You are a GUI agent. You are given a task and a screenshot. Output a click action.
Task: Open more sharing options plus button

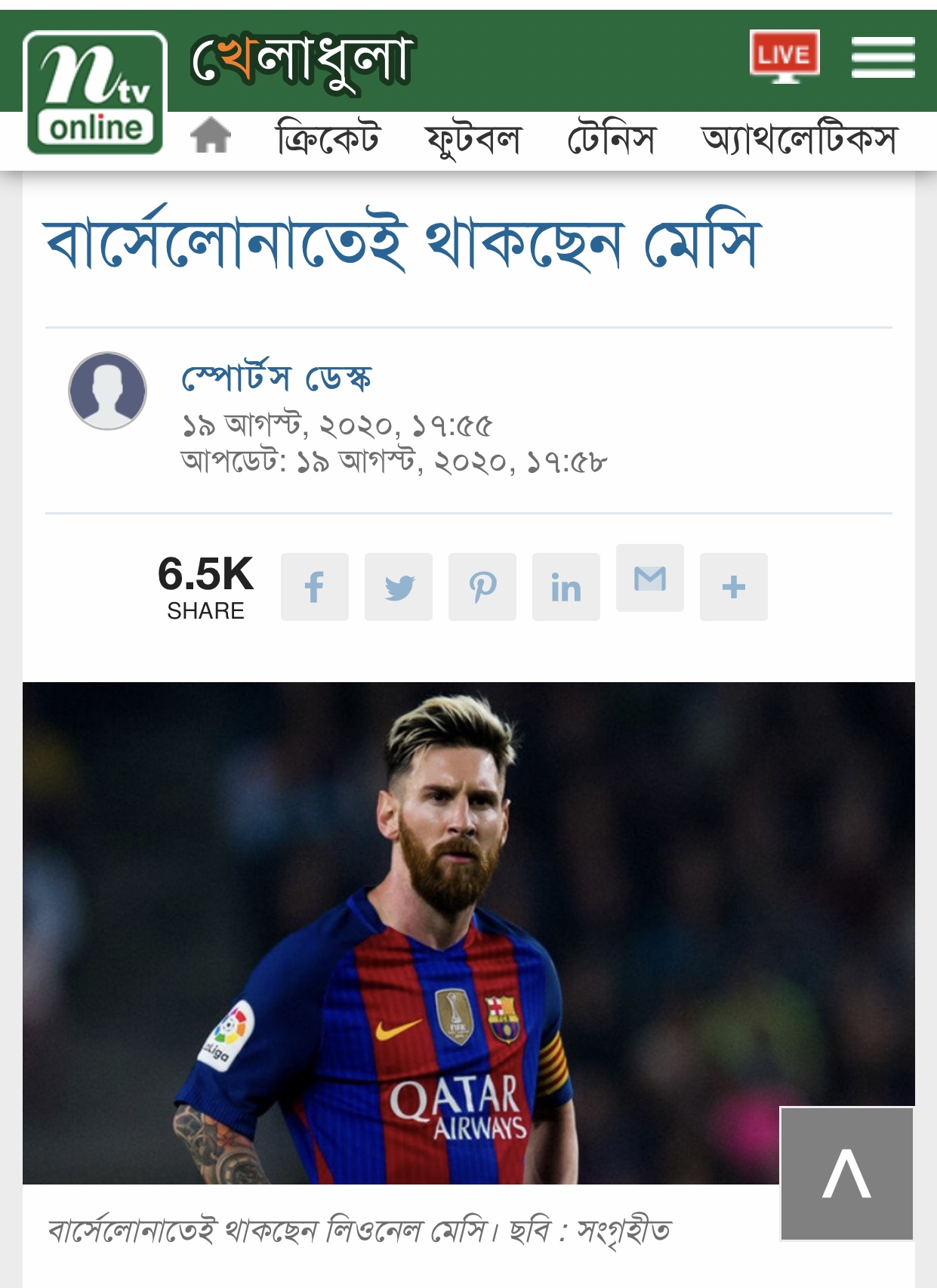[x=734, y=587]
